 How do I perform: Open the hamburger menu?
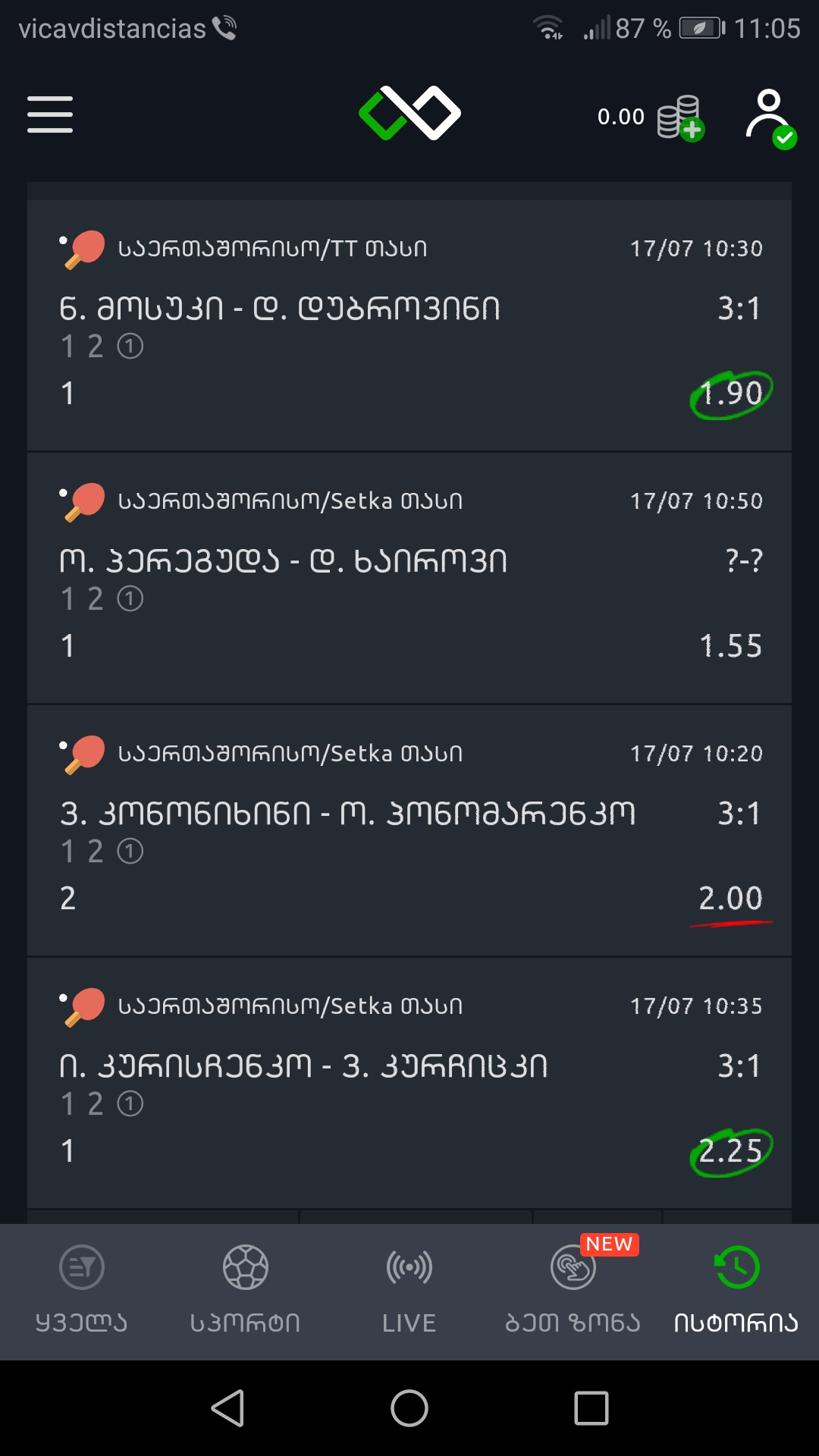click(x=50, y=115)
